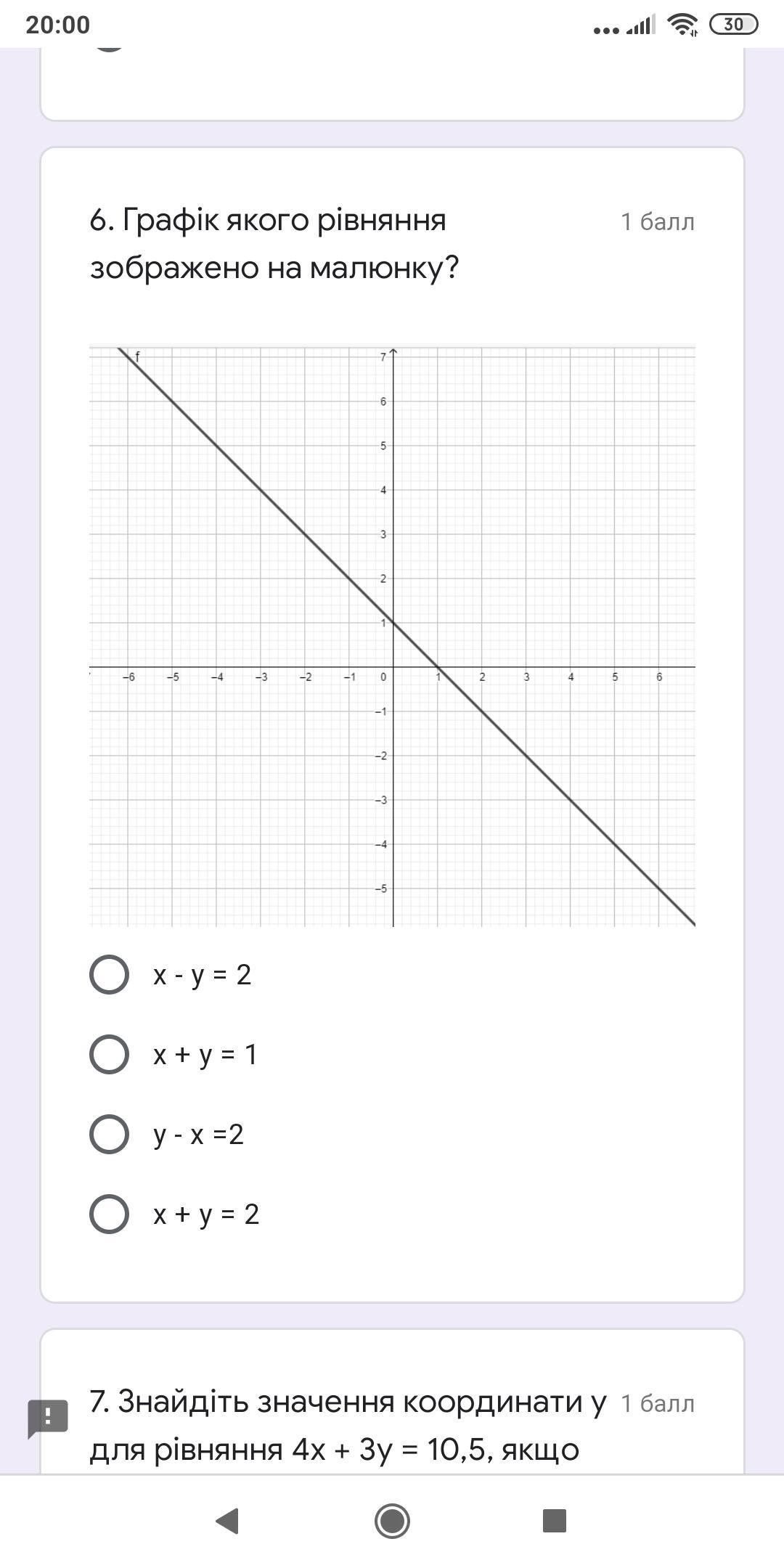Image resolution: width=784 pixels, height=1568 pixels.
Task: Open the report problem feedback icon
Action: 48,1418
